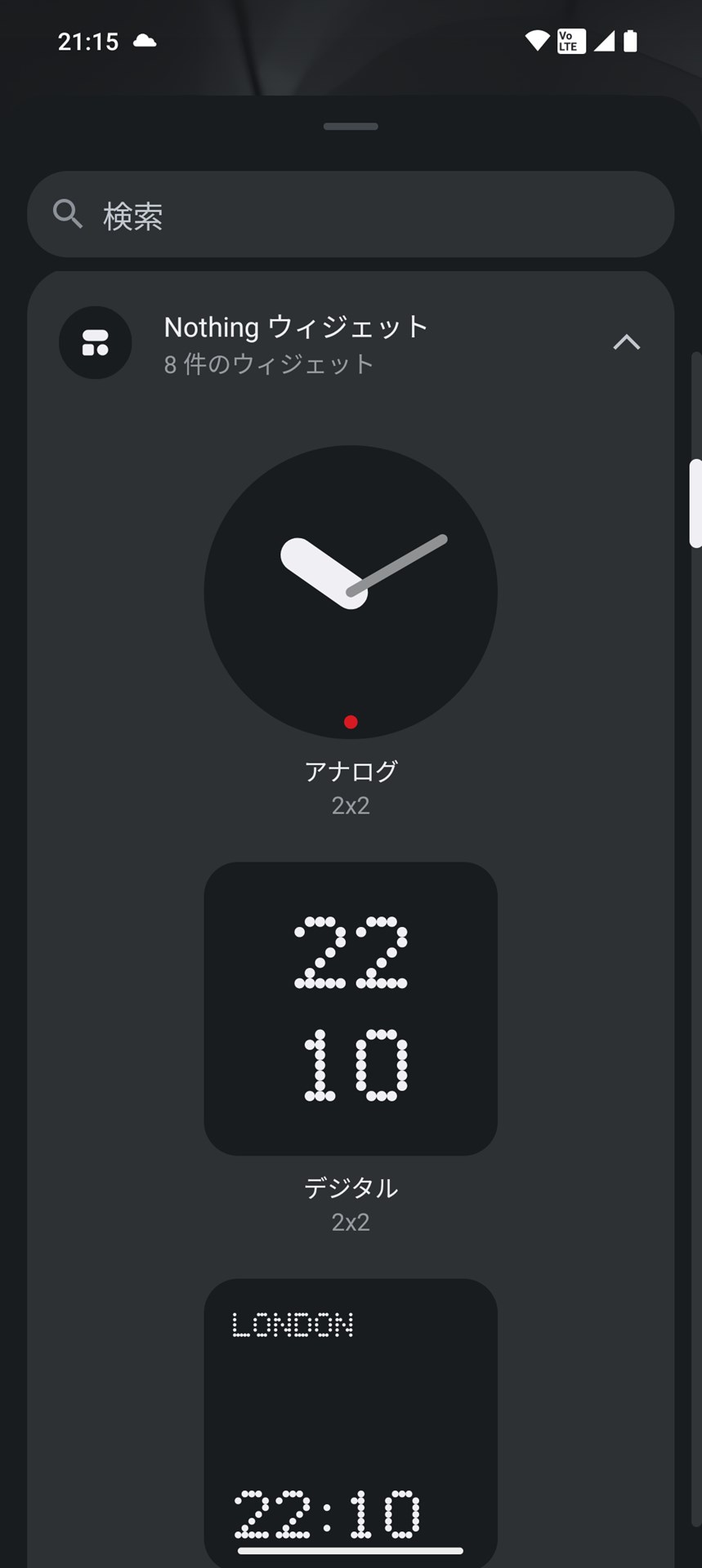Viewport: 702px width, 1568px height.
Task: Select the アナログ 2x2 clock widget
Action: 351,591
